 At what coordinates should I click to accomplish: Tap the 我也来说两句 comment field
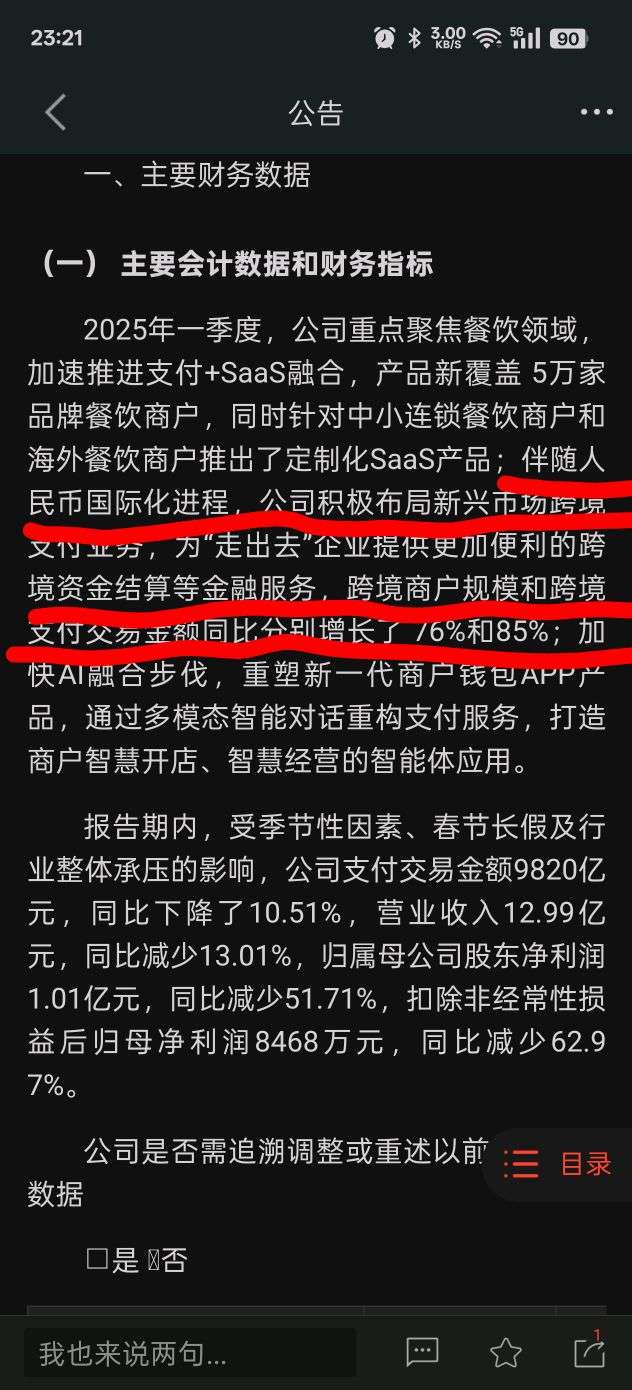(x=190, y=1354)
